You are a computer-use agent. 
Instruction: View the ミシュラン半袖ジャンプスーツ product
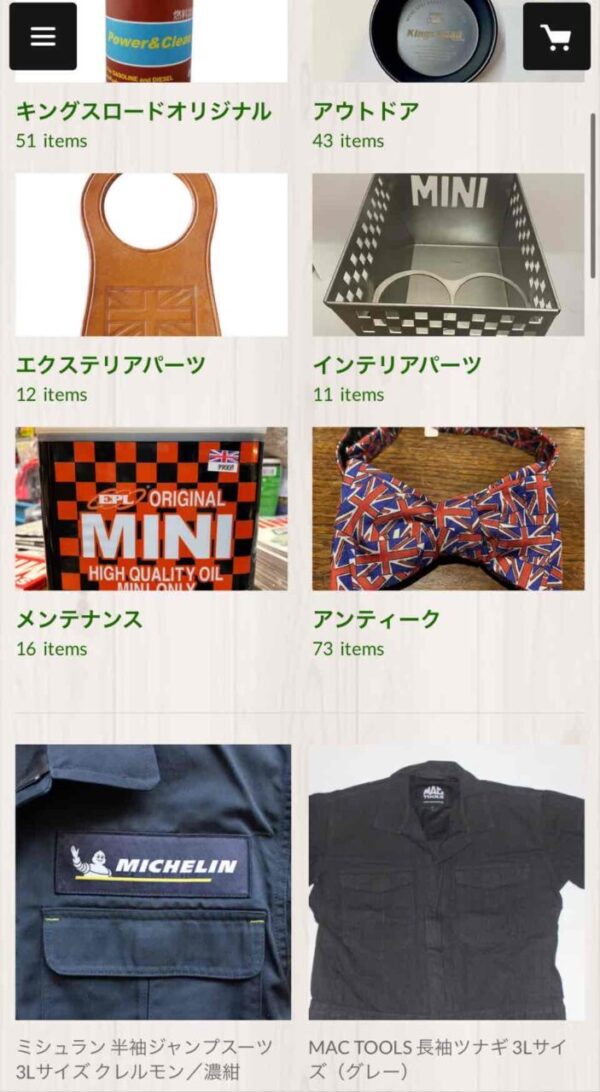tap(153, 882)
